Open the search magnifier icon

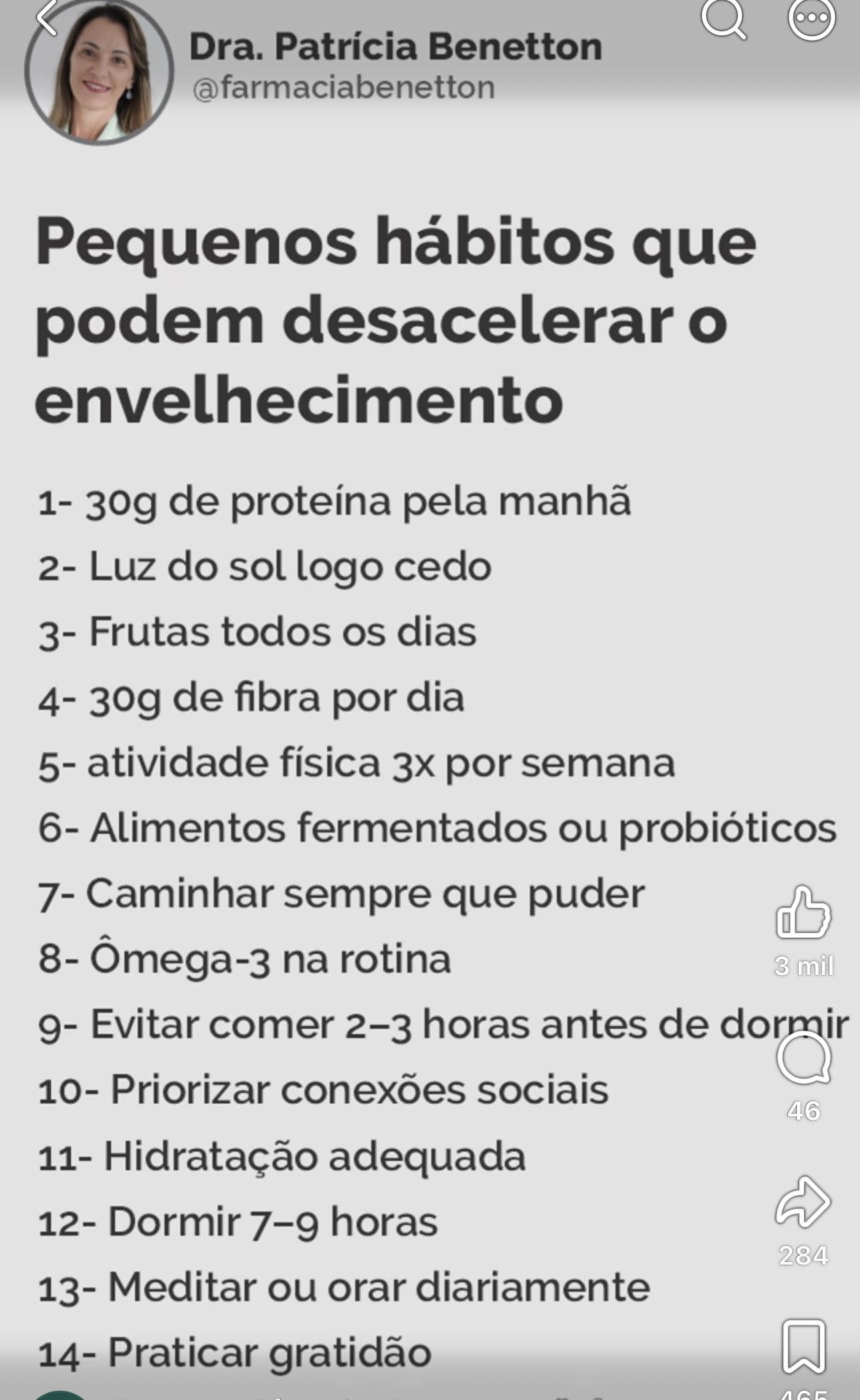point(724,19)
